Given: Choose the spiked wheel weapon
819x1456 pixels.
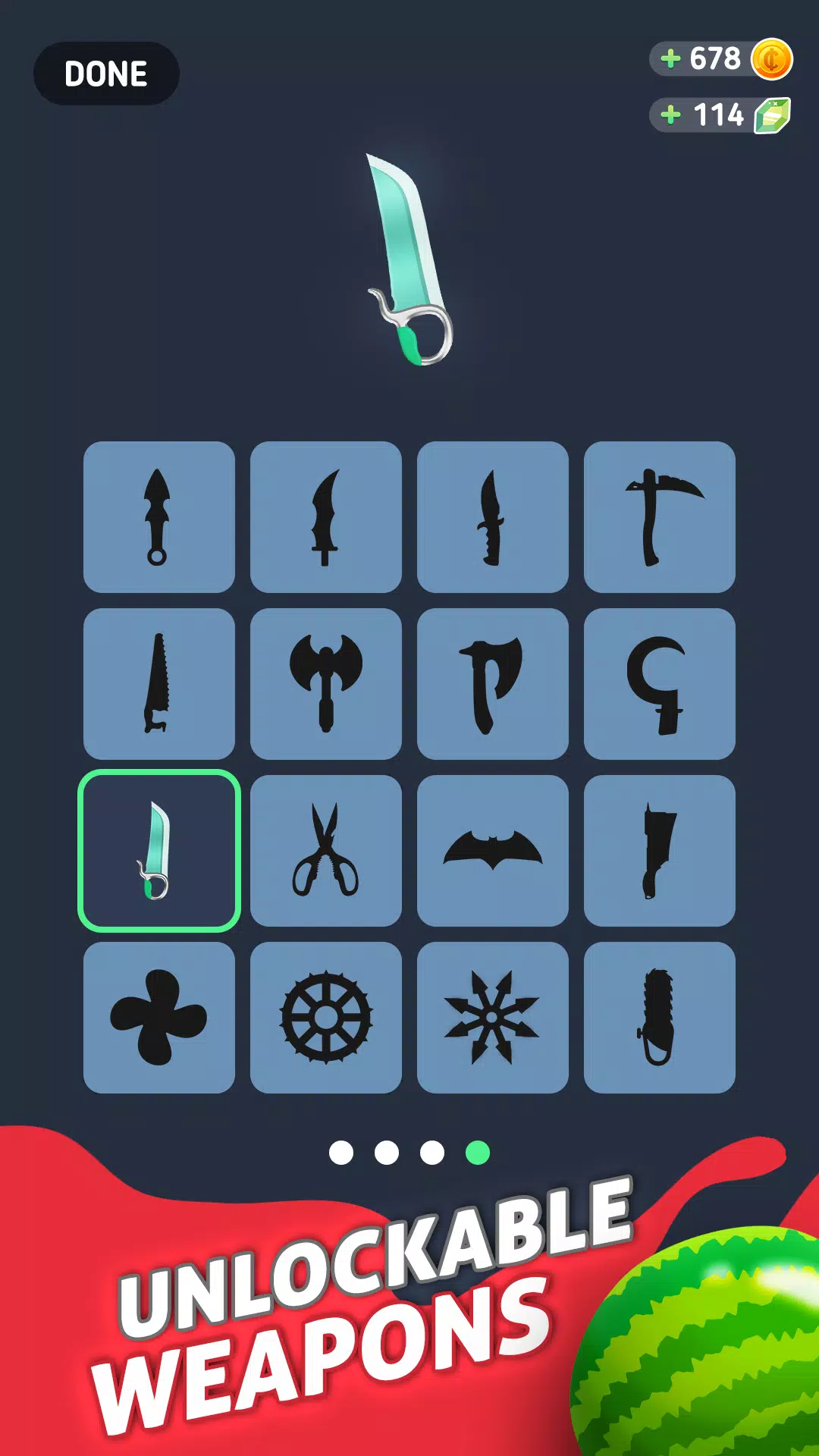Looking at the screenshot, I should [x=326, y=1018].
